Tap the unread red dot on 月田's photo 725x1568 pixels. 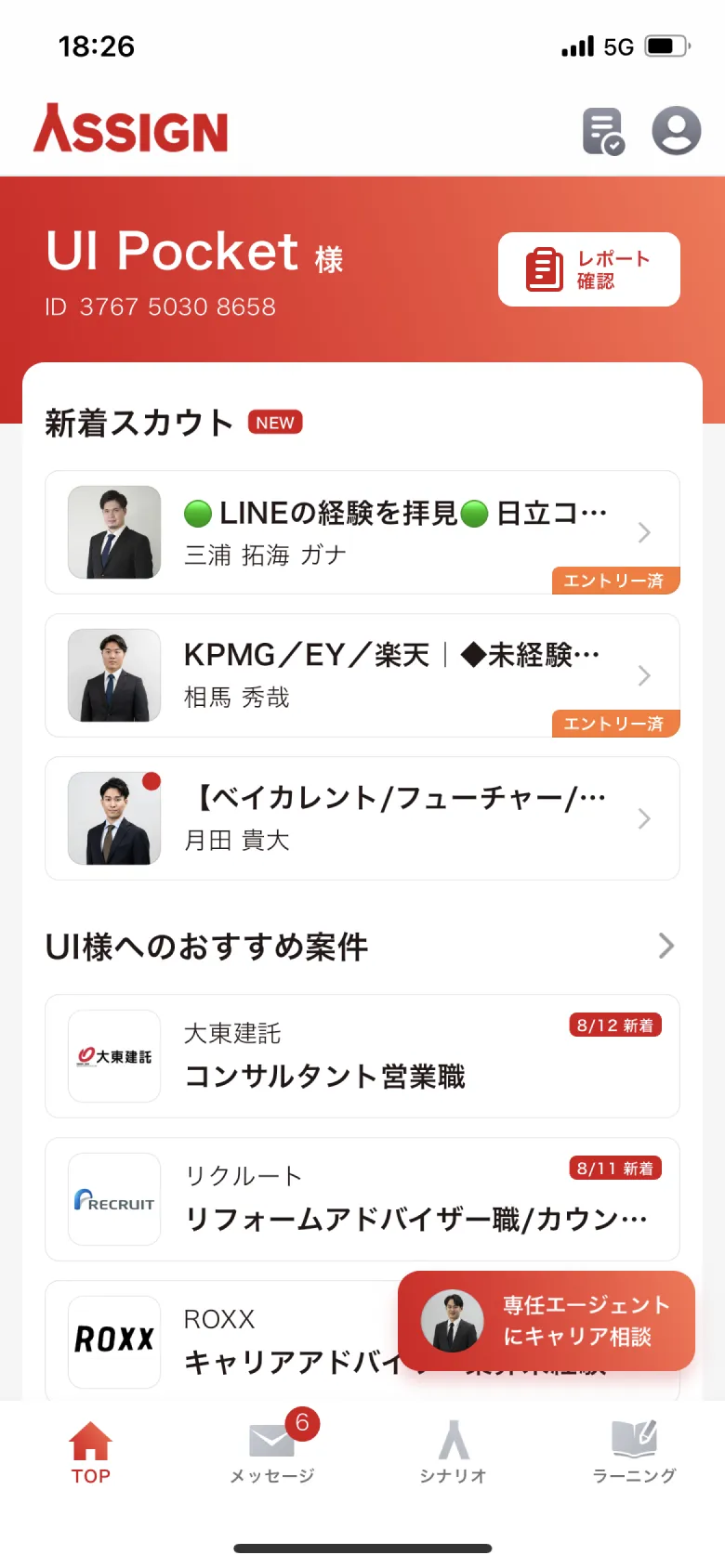[151, 780]
